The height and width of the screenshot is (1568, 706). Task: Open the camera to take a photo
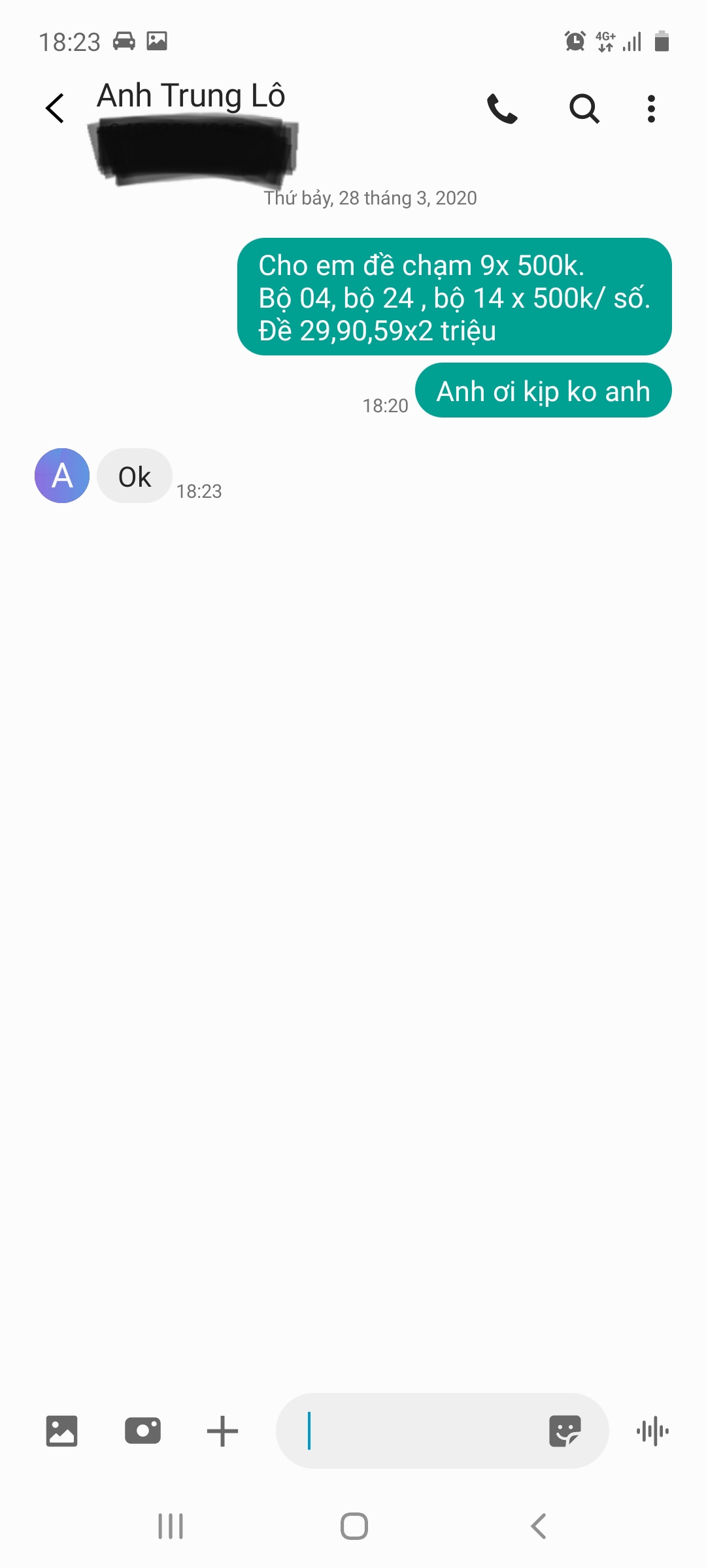tap(143, 1431)
